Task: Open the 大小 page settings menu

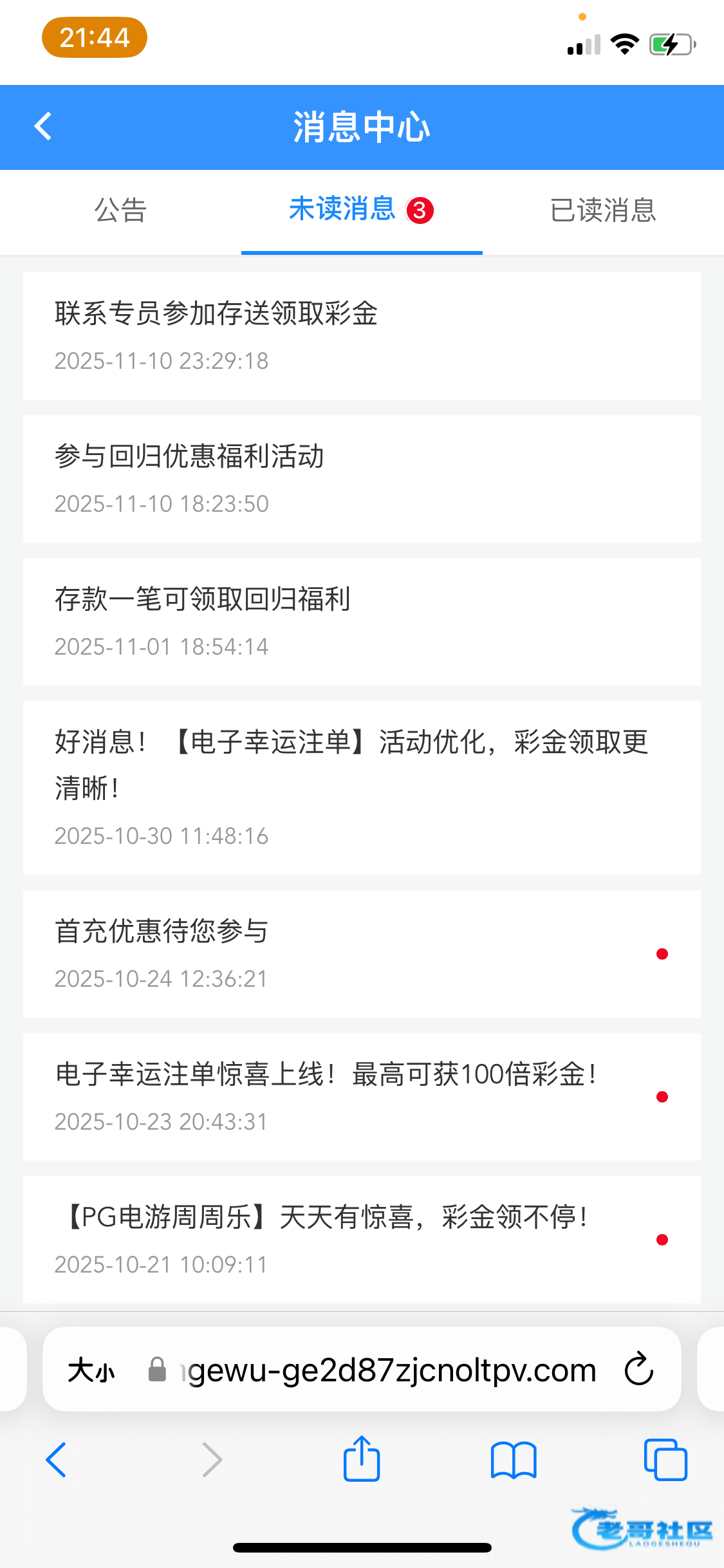Action: point(91,1370)
